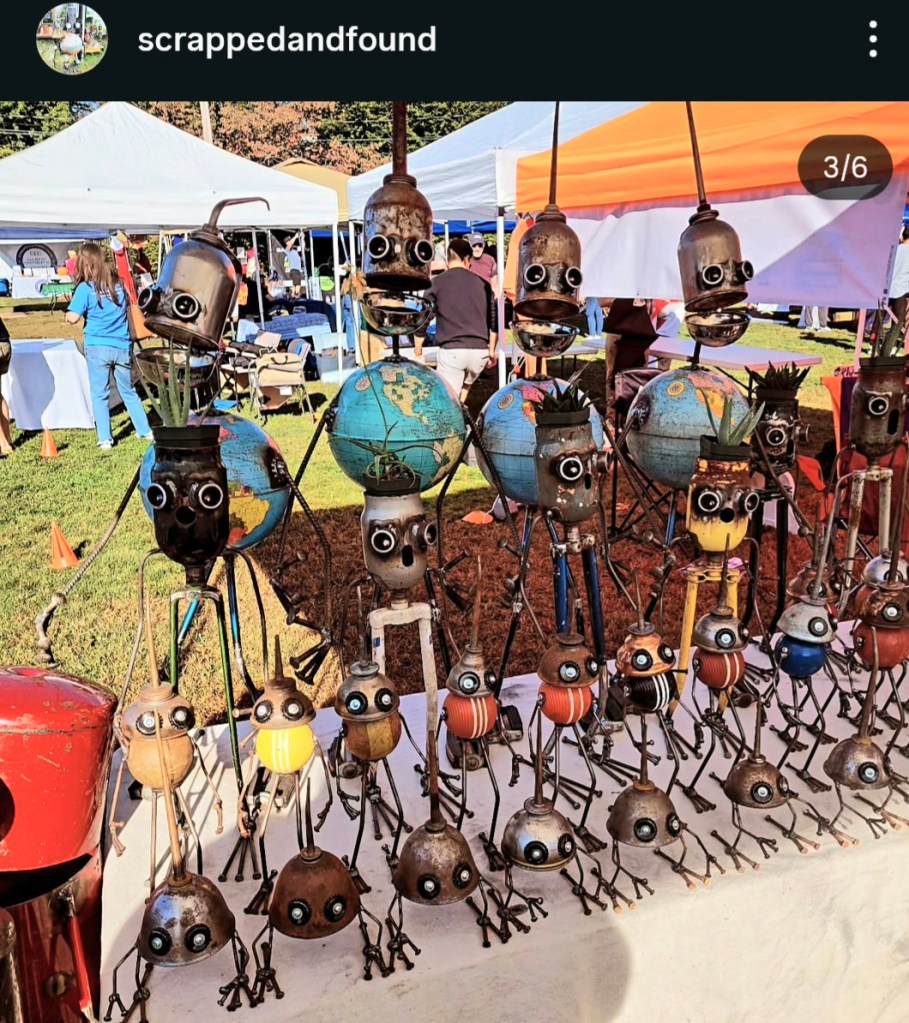Screen dimensions: 909x1023
Task: Open the scrappedandfound username link
Action: 286,40
